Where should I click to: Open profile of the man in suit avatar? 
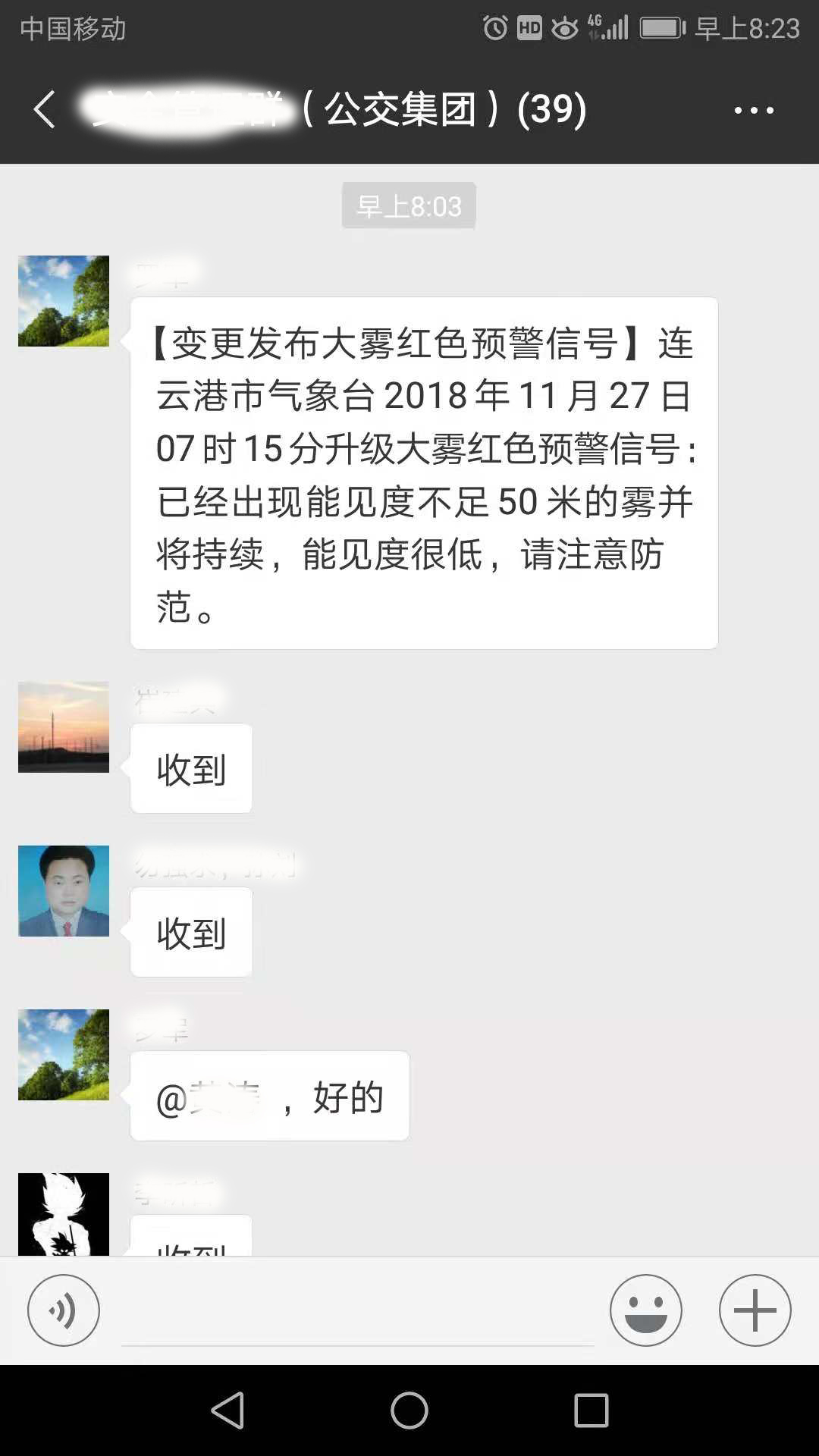[x=64, y=891]
